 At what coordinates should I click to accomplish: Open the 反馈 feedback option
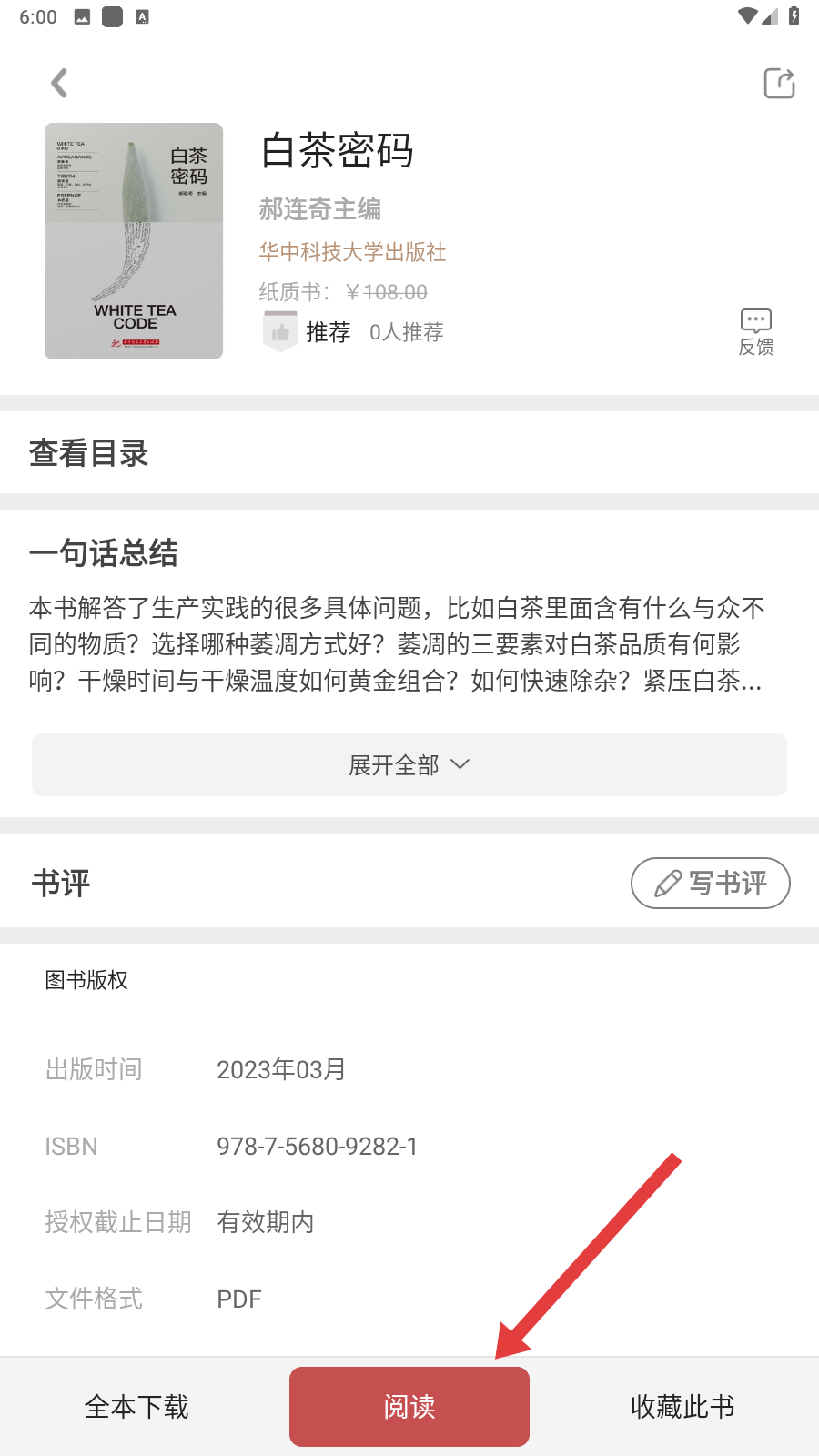tap(755, 332)
